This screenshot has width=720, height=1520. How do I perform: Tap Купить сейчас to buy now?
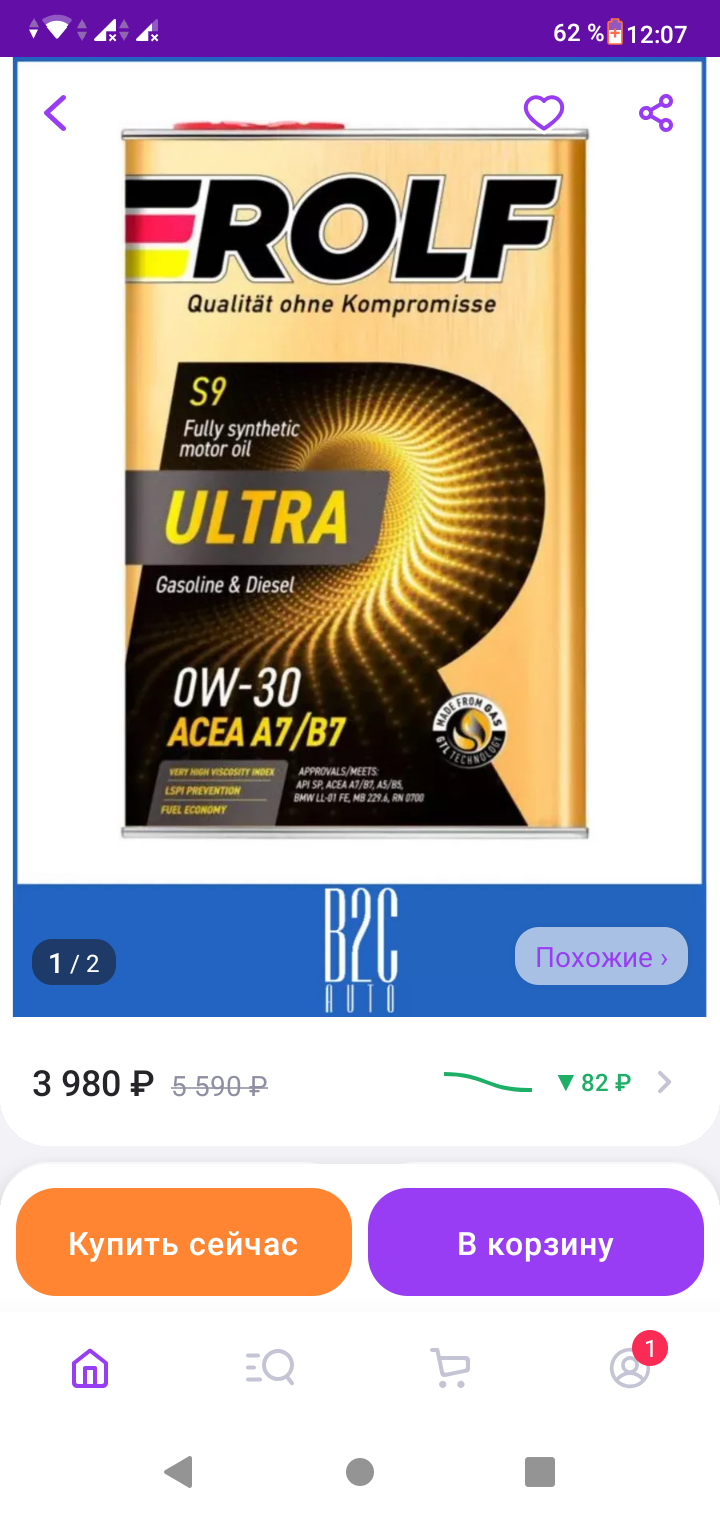pyautogui.click(x=184, y=1243)
